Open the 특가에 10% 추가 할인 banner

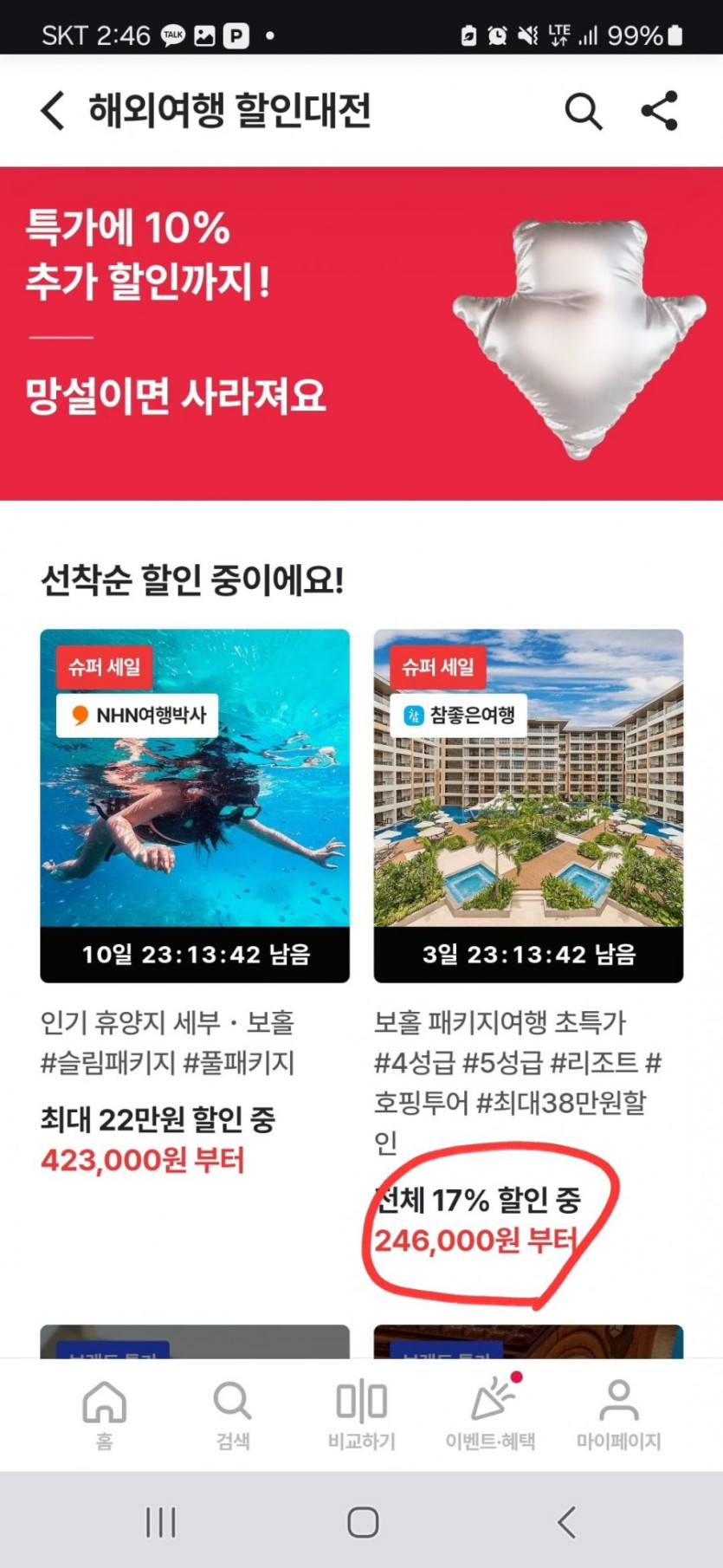coord(361,334)
